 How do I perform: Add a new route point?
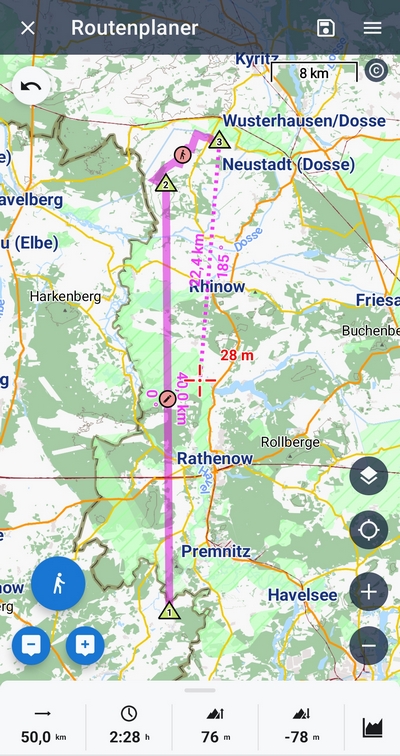(85, 646)
